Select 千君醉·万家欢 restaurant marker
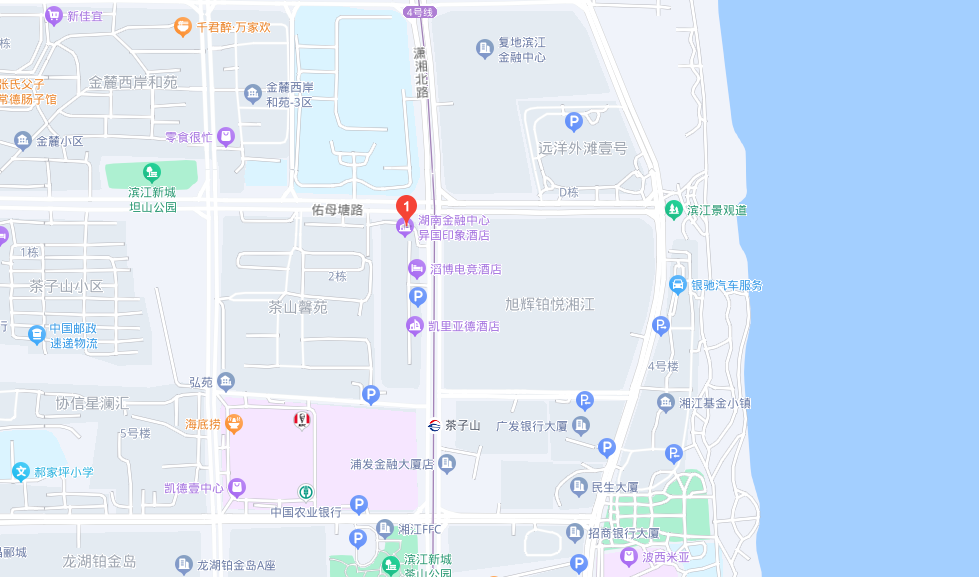This screenshot has height=577, width=979. pos(182,27)
